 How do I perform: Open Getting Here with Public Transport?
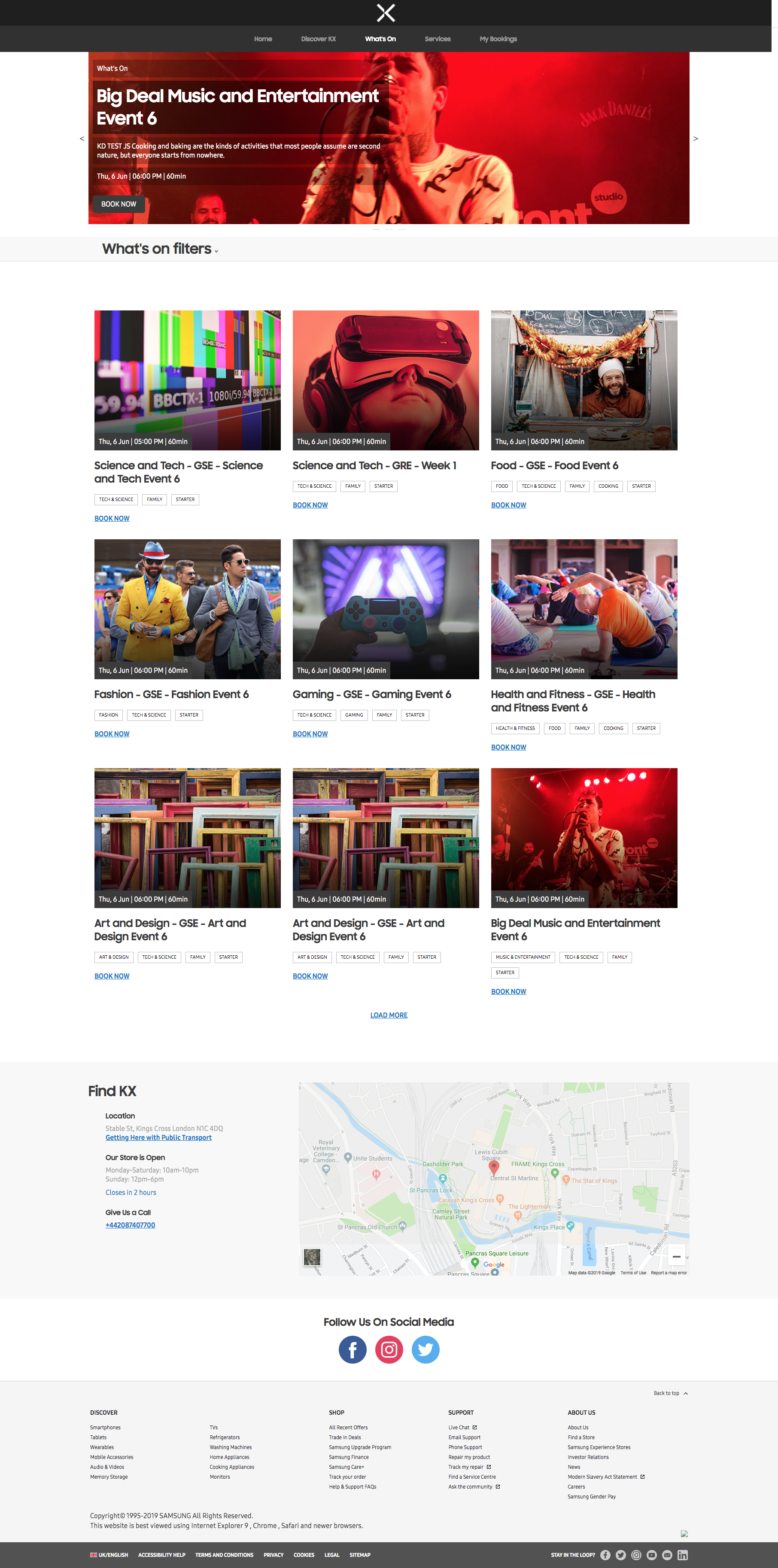[158, 1138]
